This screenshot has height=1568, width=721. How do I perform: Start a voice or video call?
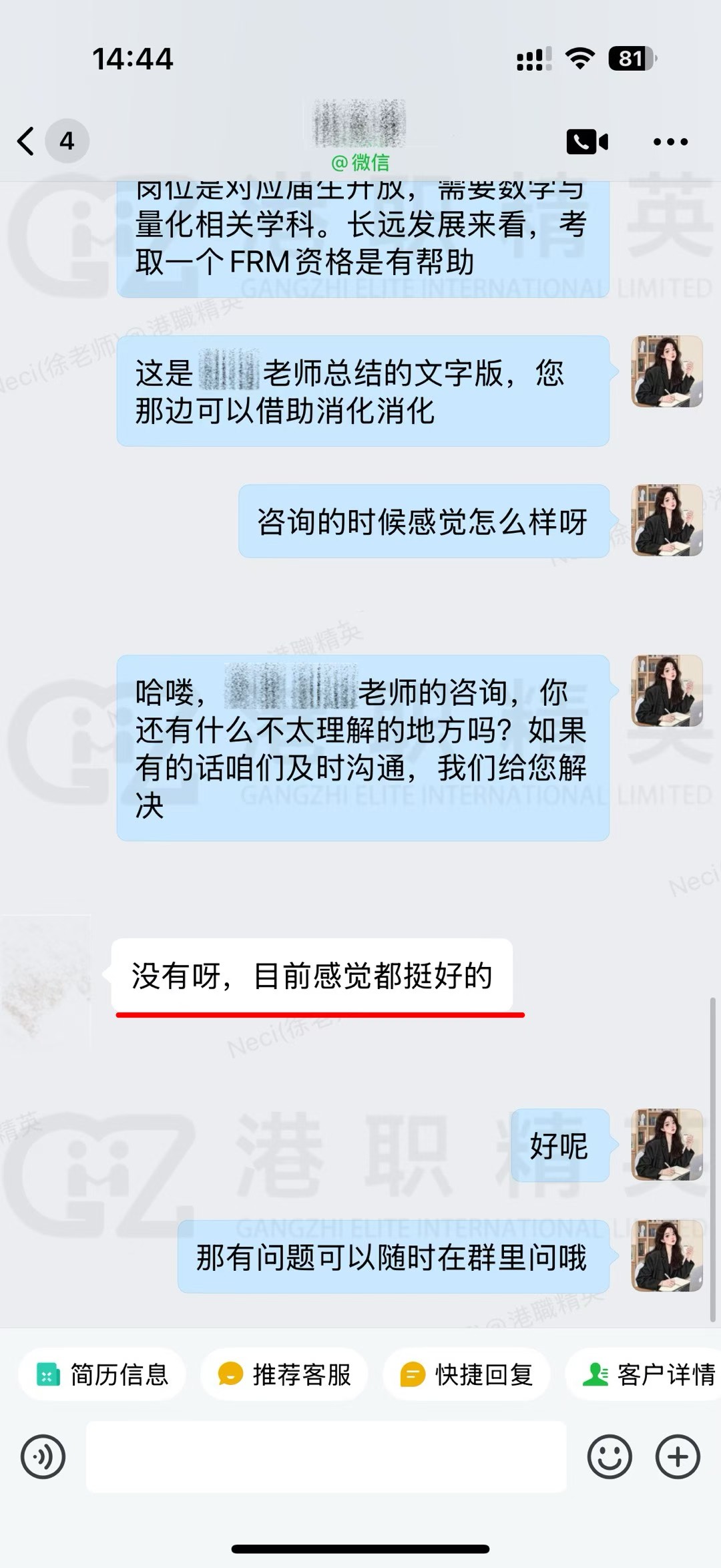point(587,142)
